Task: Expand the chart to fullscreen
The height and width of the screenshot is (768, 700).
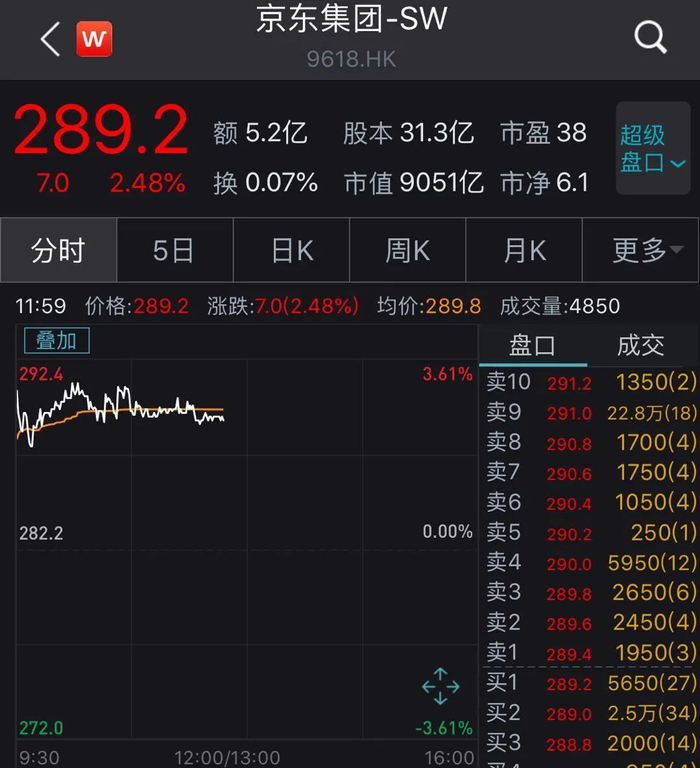Action: 440,687
